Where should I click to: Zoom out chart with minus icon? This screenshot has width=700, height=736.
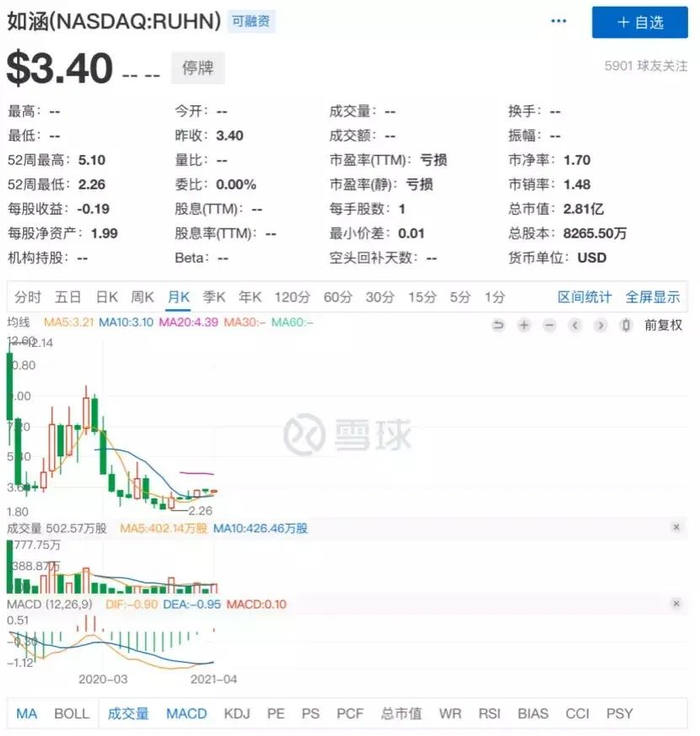[549, 325]
